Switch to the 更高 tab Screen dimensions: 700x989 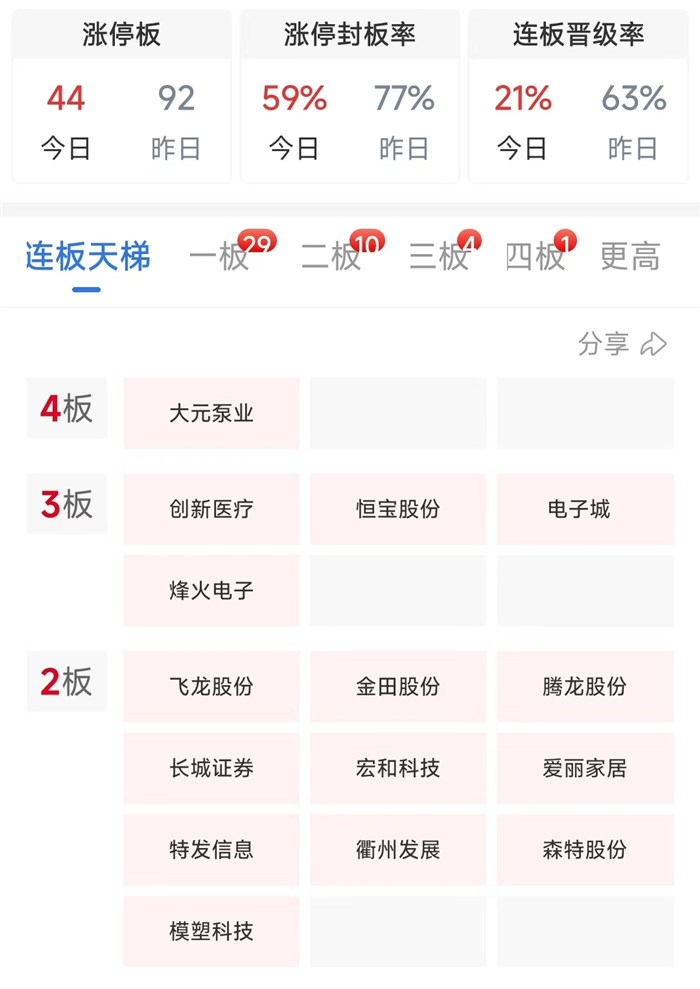[x=630, y=257]
